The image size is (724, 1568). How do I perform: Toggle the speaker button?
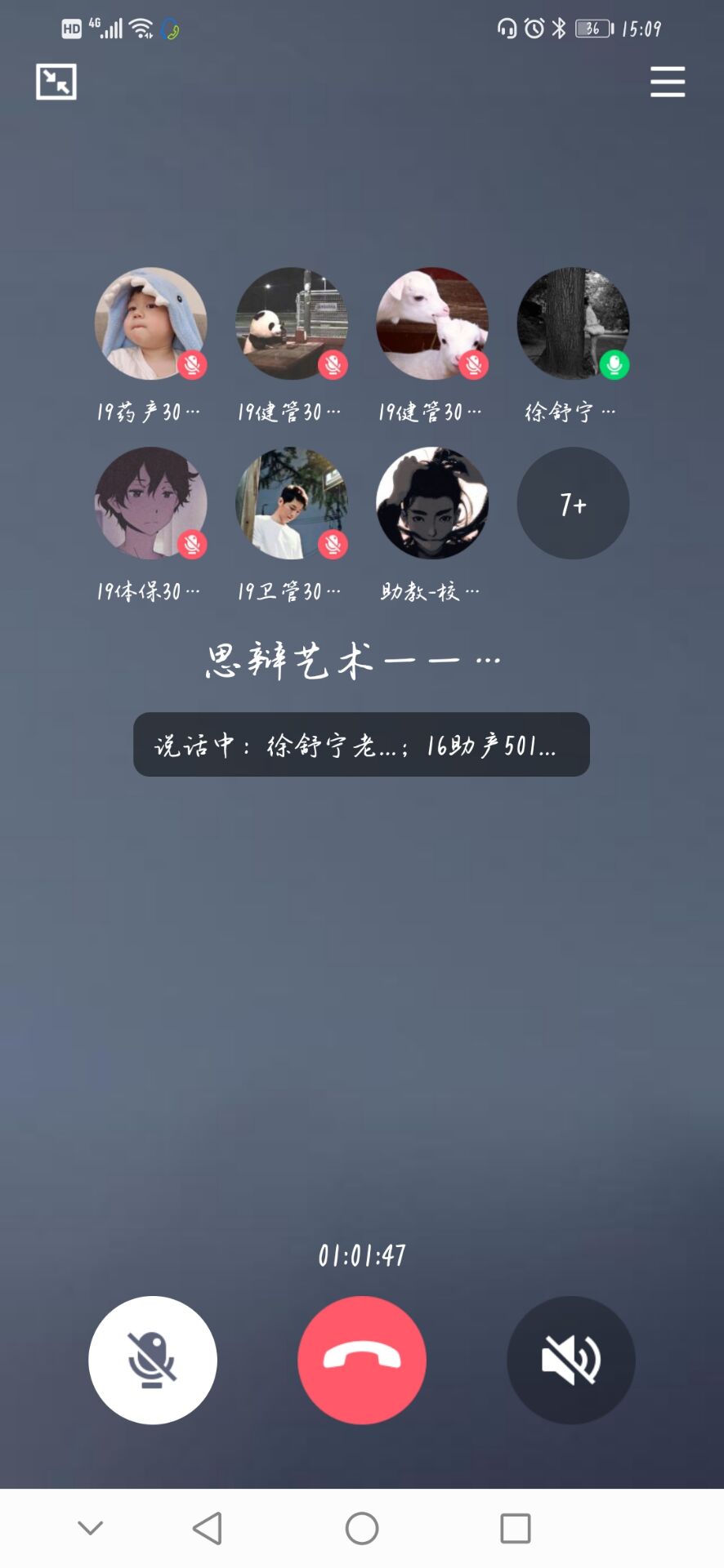tap(571, 1360)
